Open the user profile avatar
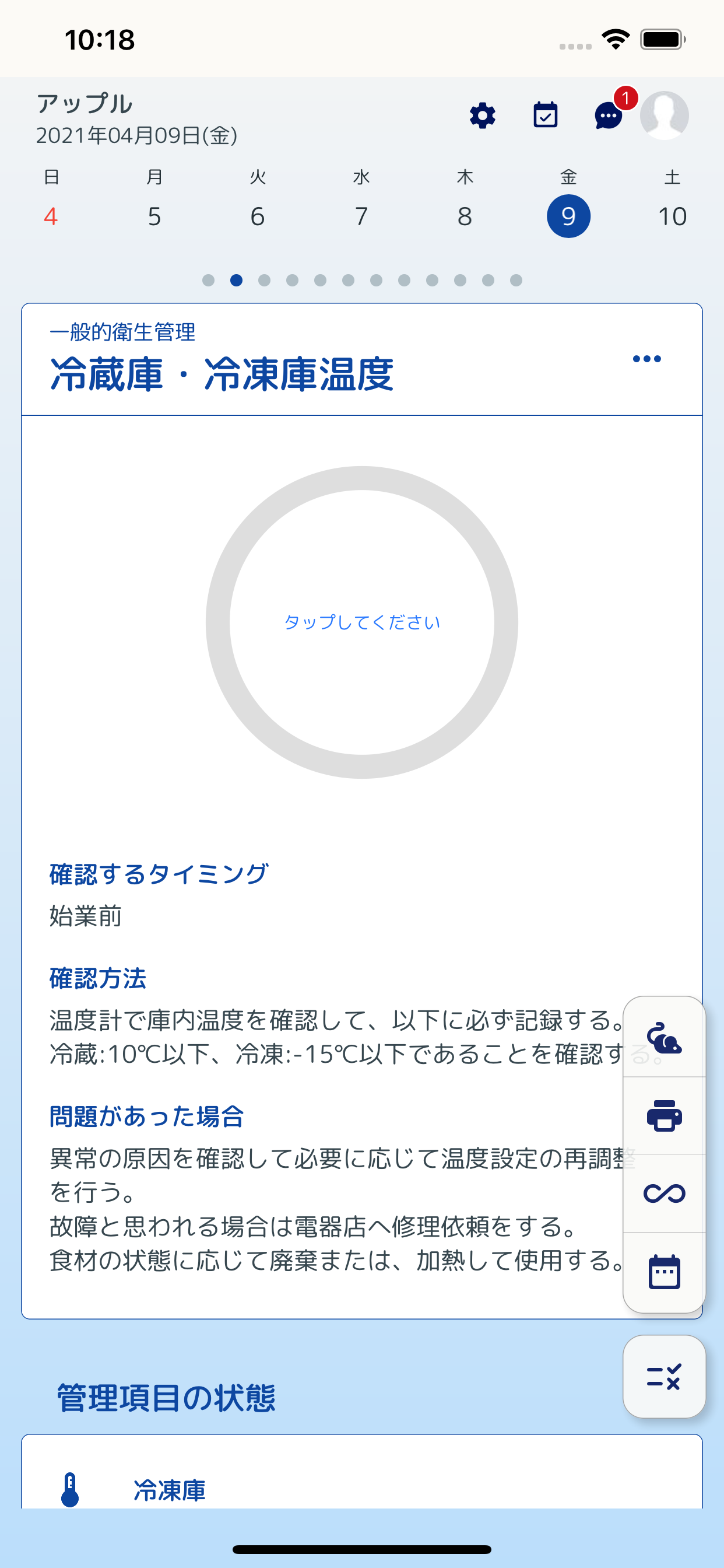The width and height of the screenshot is (724, 1568). 664,116
